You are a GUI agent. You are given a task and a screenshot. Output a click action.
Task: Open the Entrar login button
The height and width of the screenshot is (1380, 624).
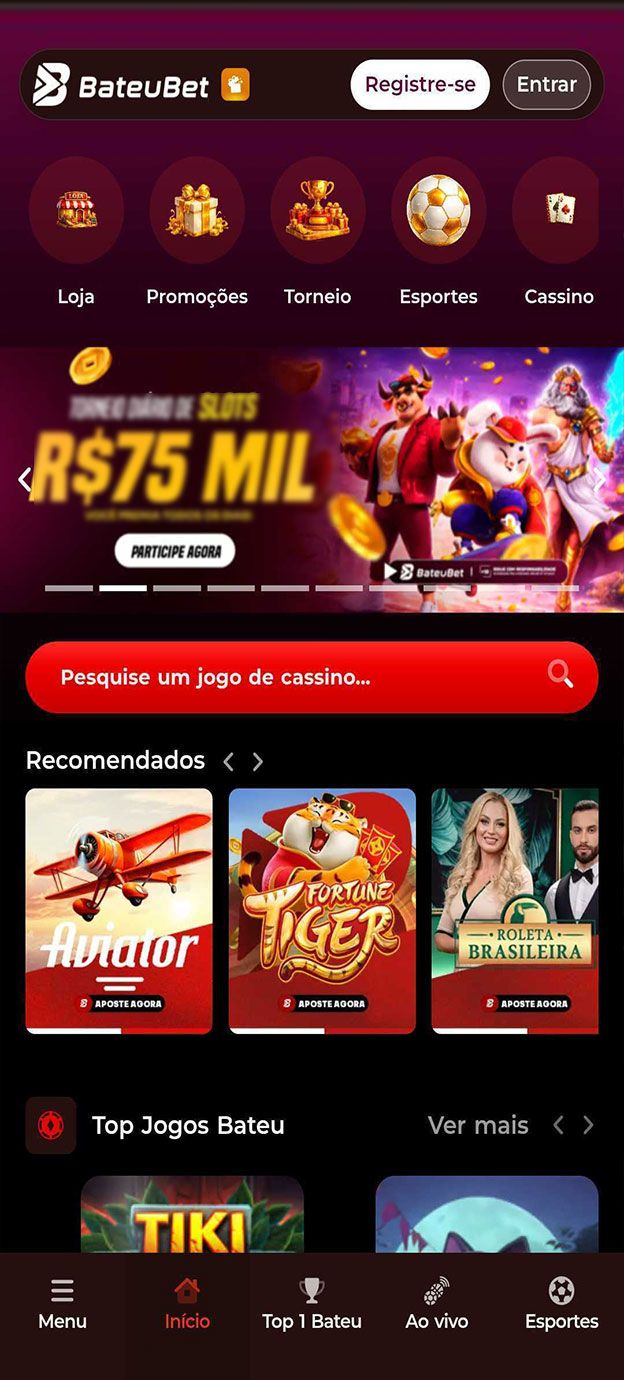pyautogui.click(x=546, y=85)
